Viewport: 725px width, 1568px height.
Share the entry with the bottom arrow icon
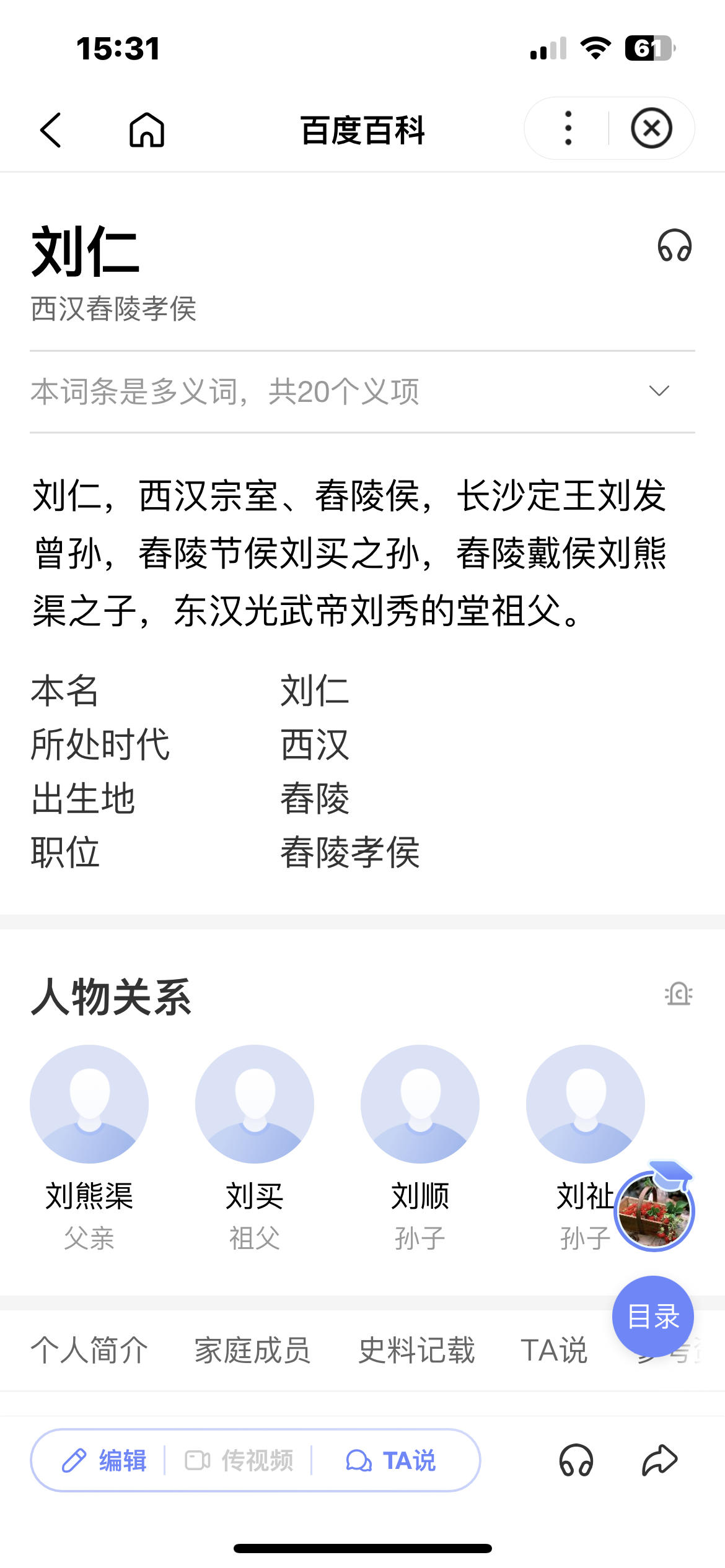(x=659, y=1460)
